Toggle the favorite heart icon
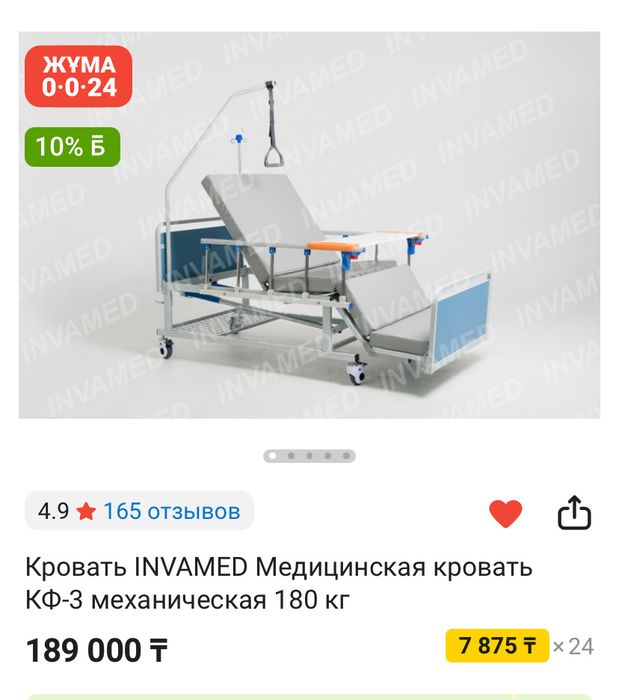Viewport: 619px width, 700px height. click(505, 513)
